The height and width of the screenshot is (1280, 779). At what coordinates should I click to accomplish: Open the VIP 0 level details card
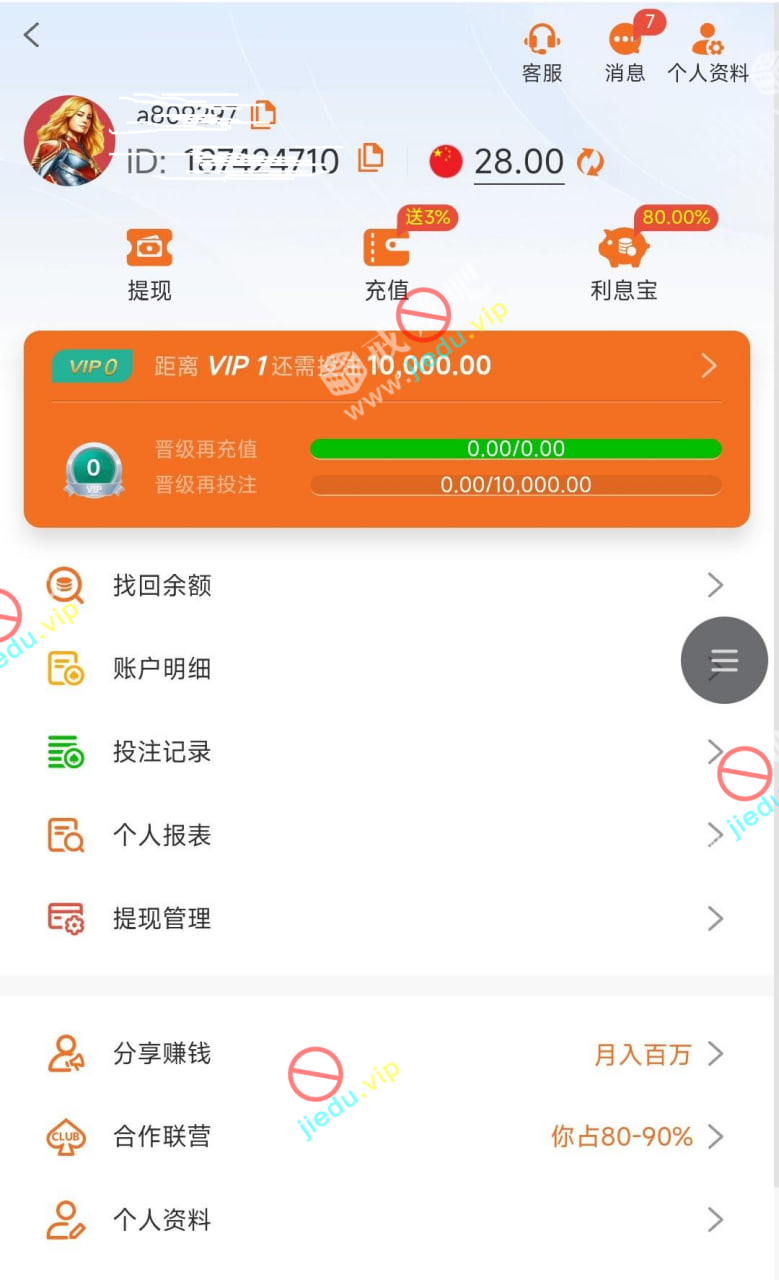[386, 366]
